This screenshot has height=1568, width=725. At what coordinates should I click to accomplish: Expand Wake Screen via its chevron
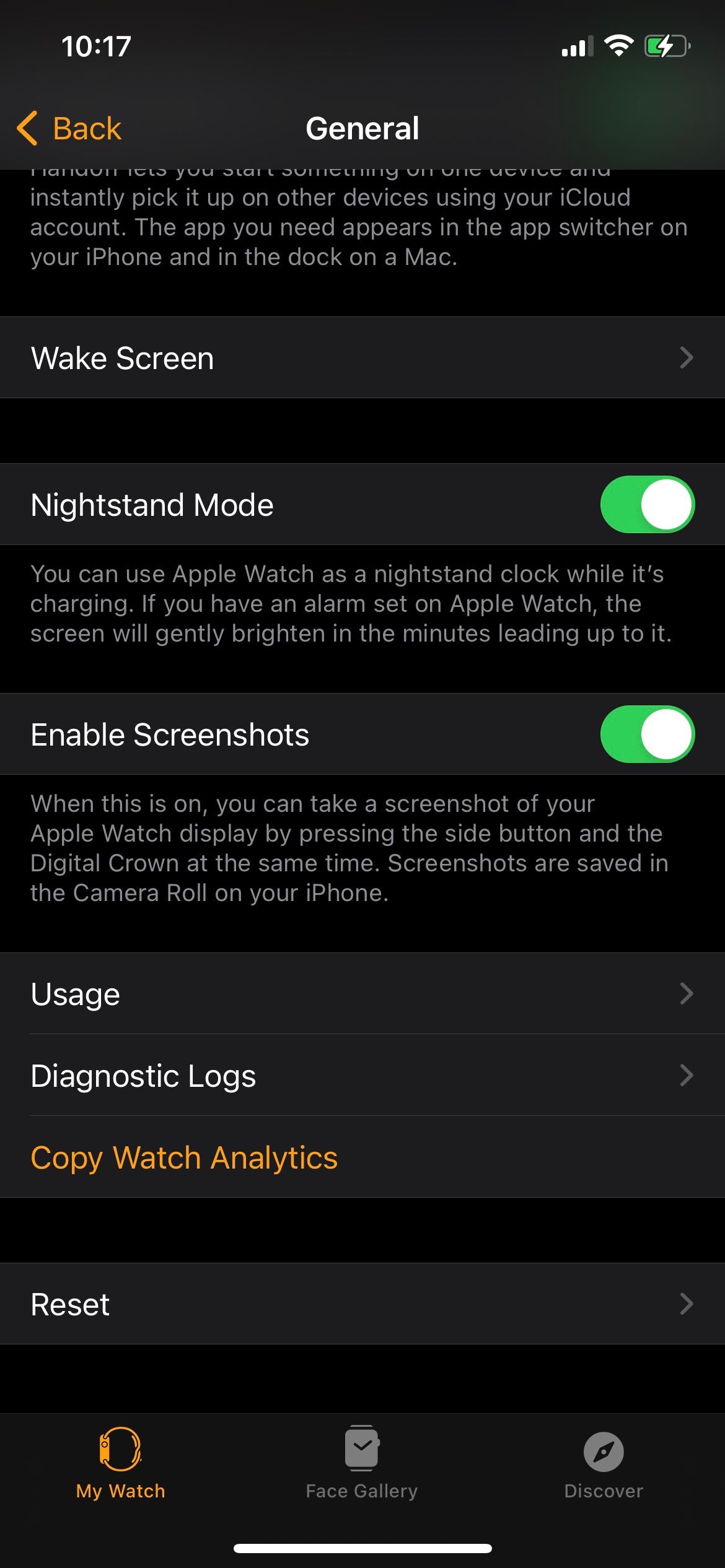pyautogui.click(x=687, y=357)
